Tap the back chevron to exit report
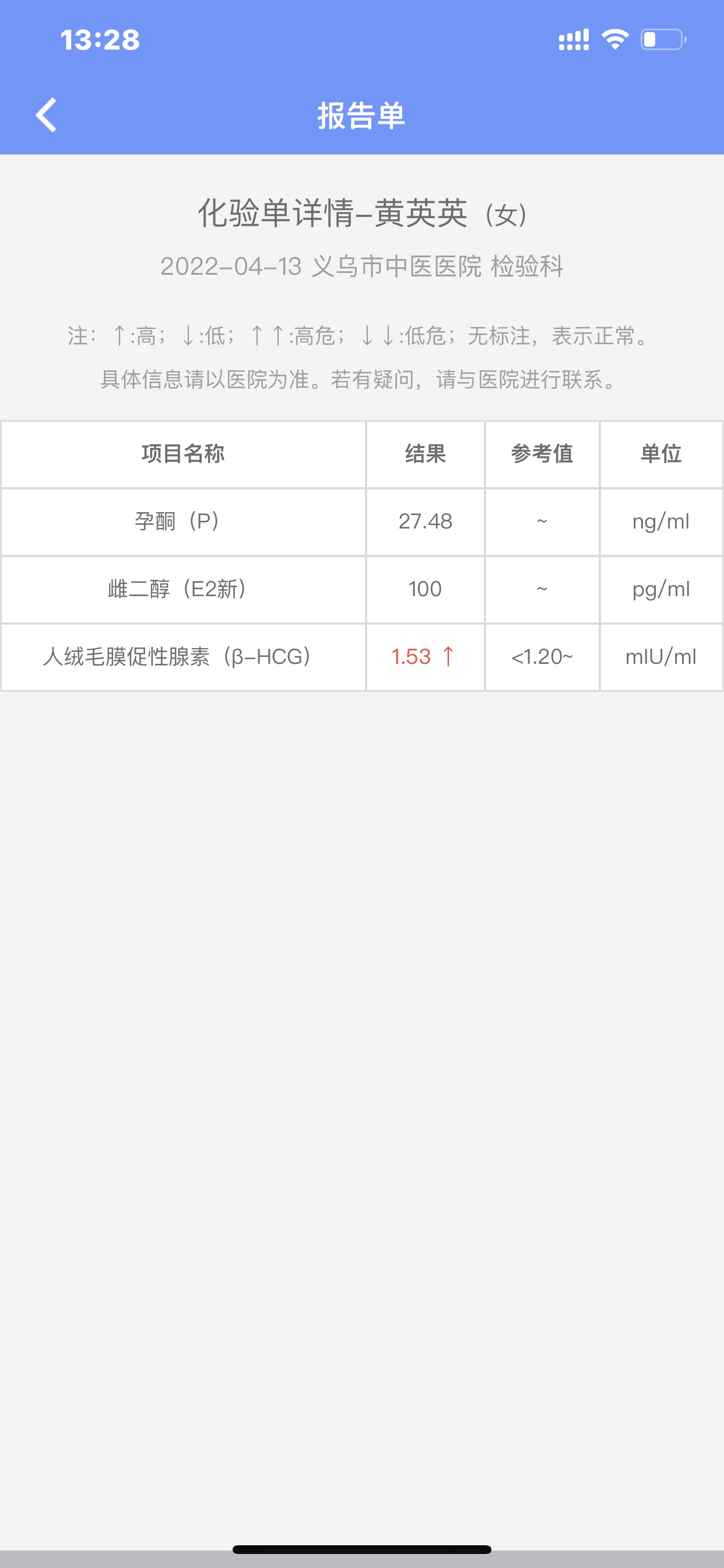Image resolution: width=724 pixels, height=1568 pixels. pos(46,116)
